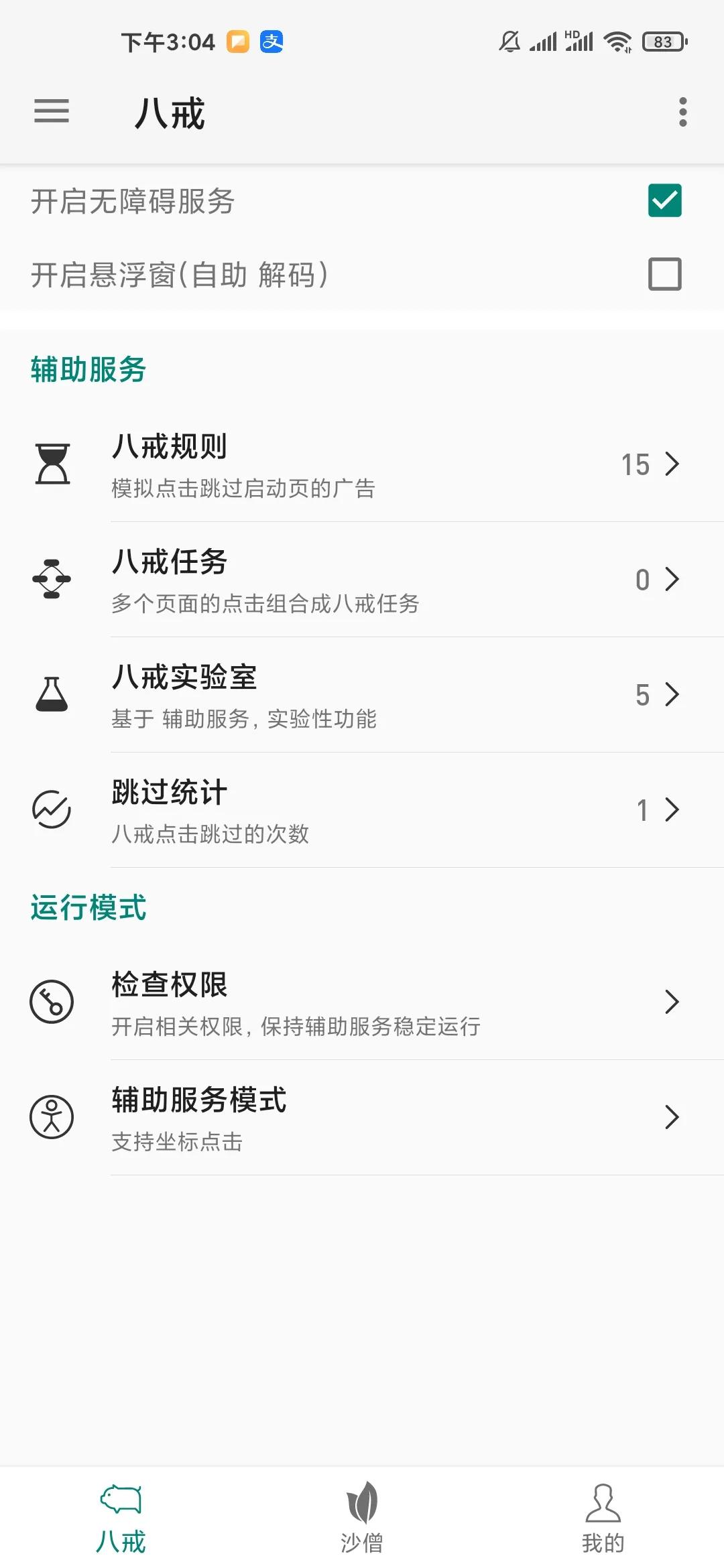The width and height of the screenshot is (724, 1568).
Task: Expand the arrow beside 八戒实验室
Action: click(672, 696)
